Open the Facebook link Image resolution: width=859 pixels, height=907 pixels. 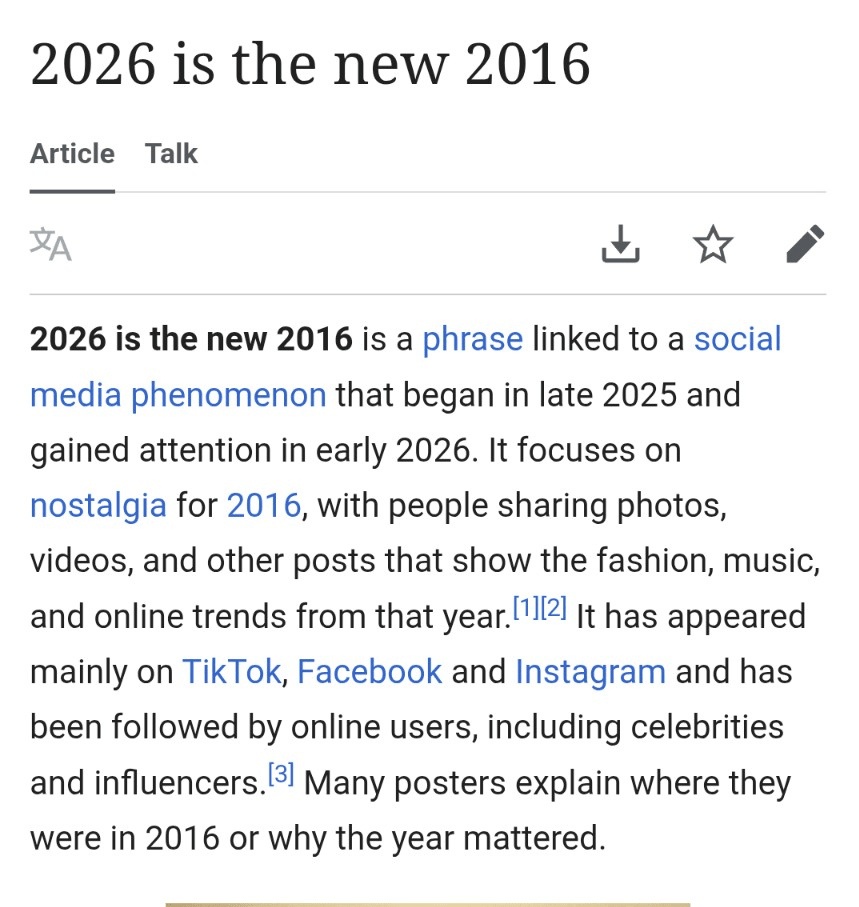369,671
